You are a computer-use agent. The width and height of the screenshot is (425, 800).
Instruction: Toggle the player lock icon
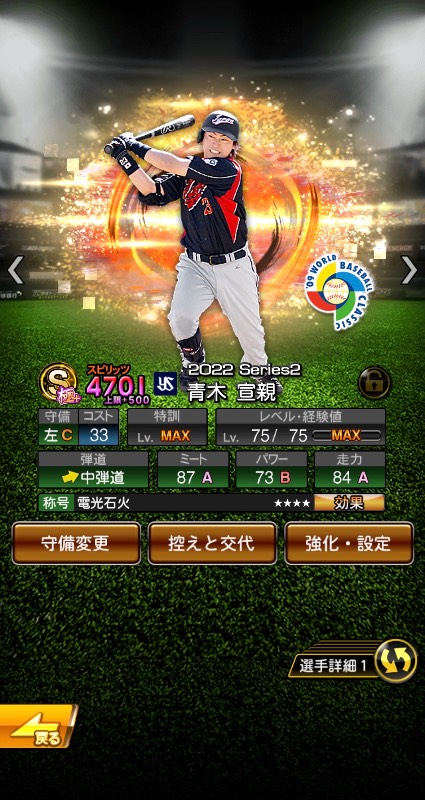click(x=373, y=383)
